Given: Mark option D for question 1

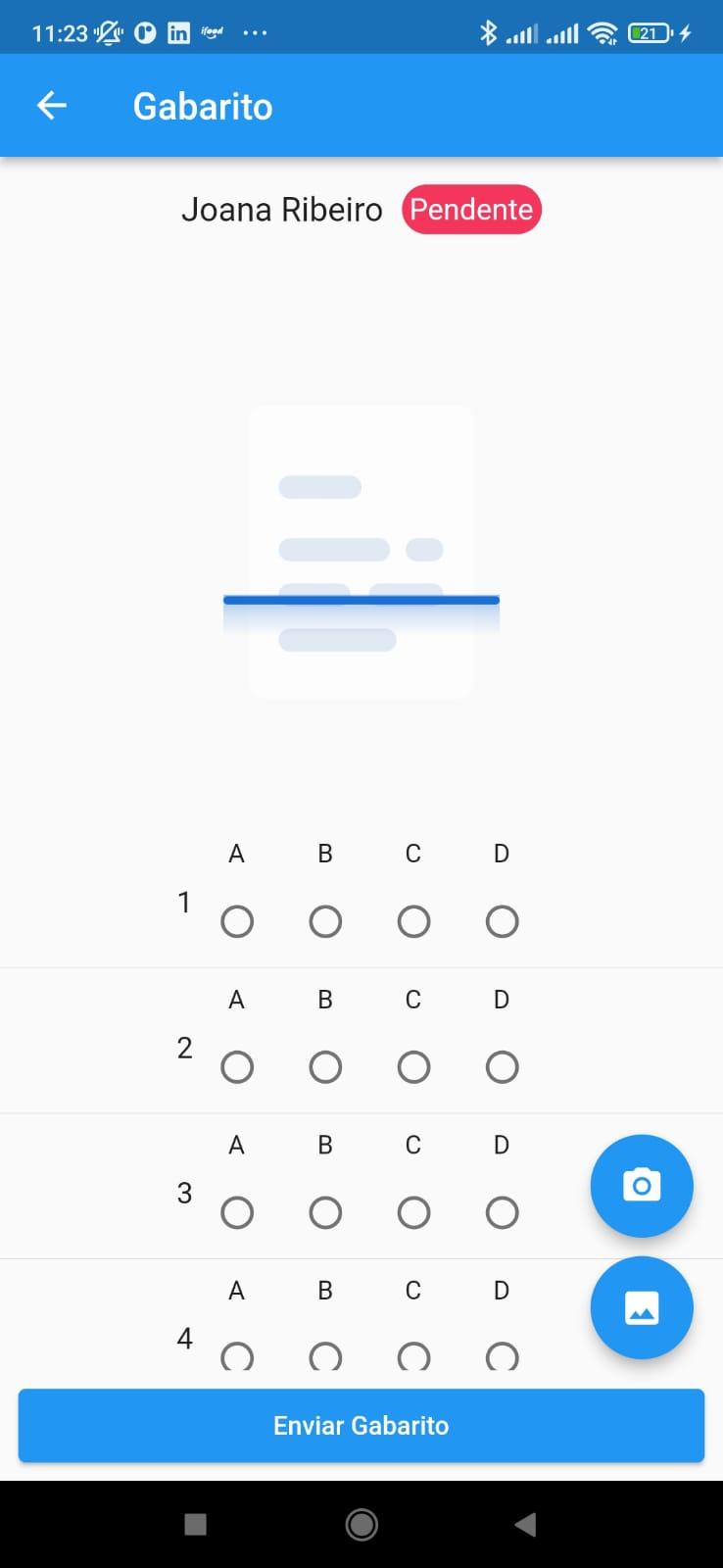Looking at the screenshot, I should pos(502,921).
